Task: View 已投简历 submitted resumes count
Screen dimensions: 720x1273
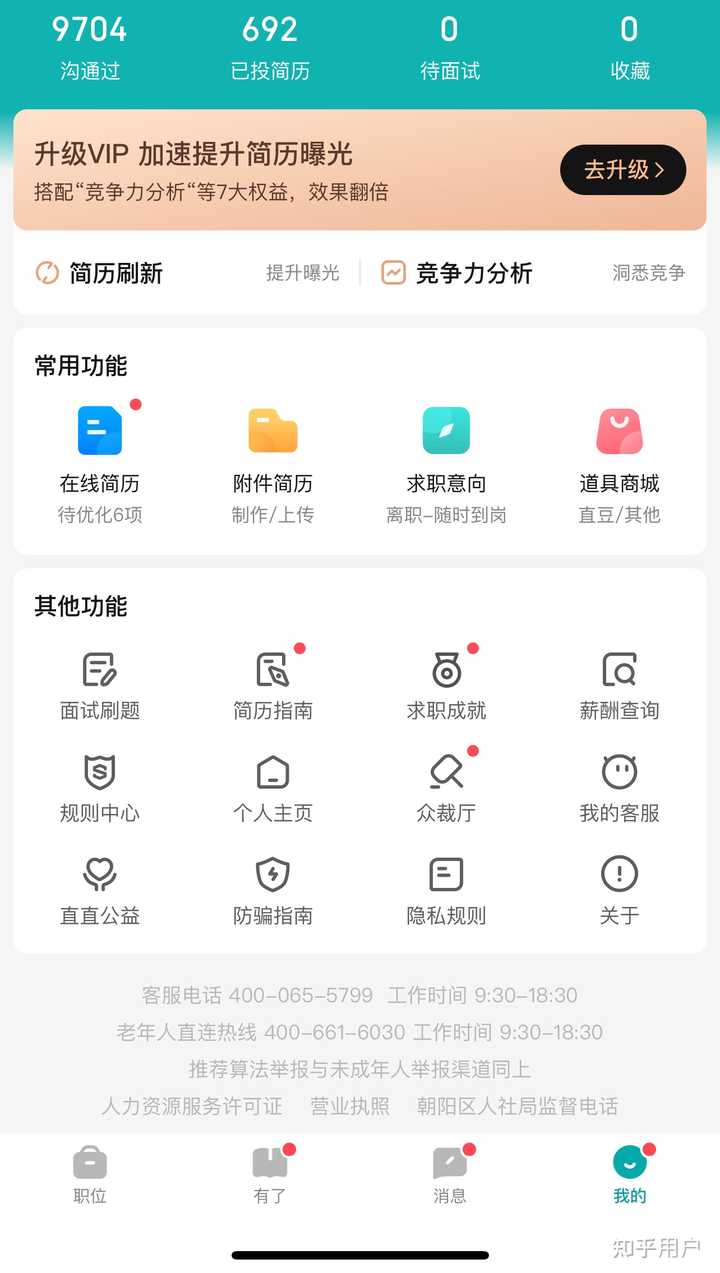Action: tap(270, 48)
